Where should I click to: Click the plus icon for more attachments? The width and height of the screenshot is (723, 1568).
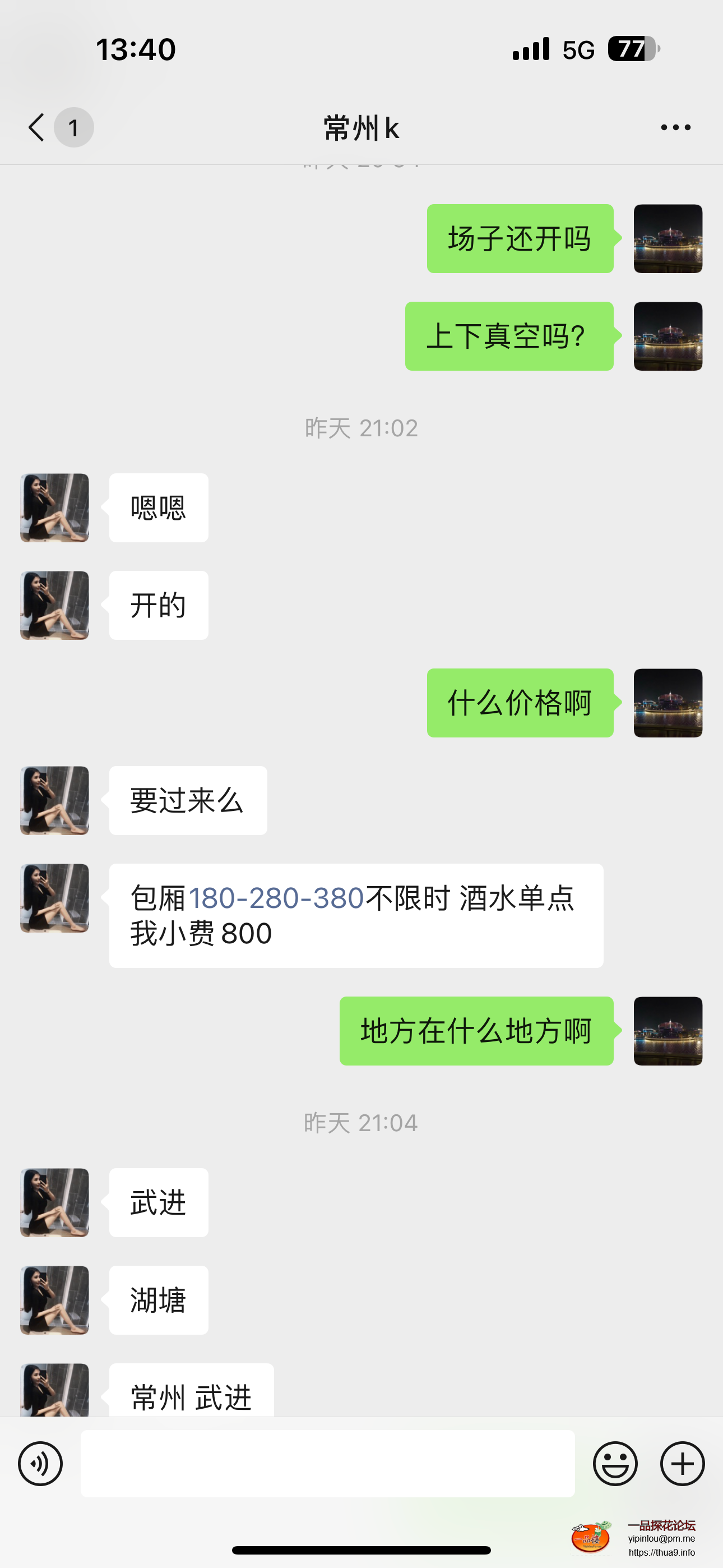coord(682,1463)
